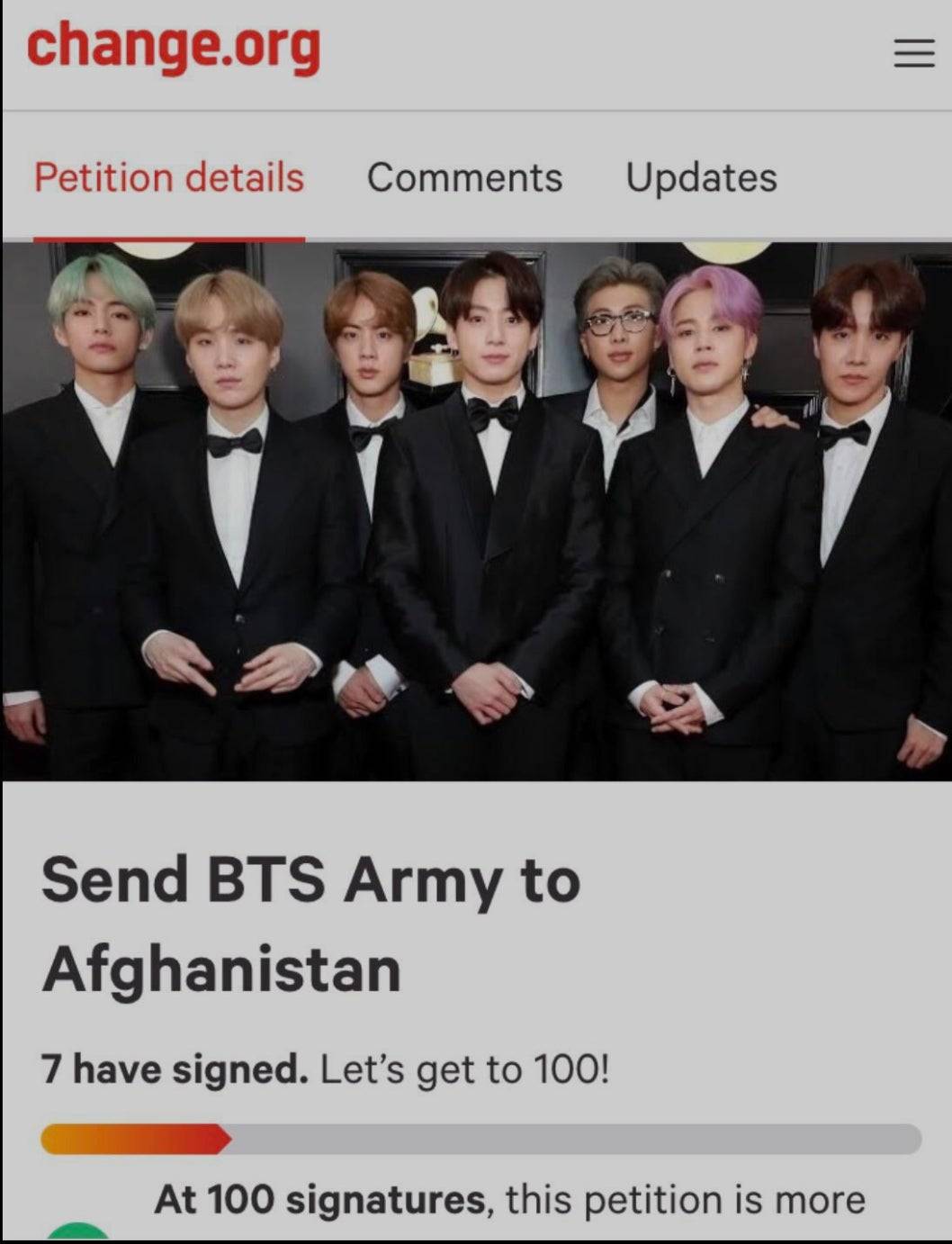Switch to the Comments tab
The width and height of the screenshot is (952, 1244).
coord(464,177)
